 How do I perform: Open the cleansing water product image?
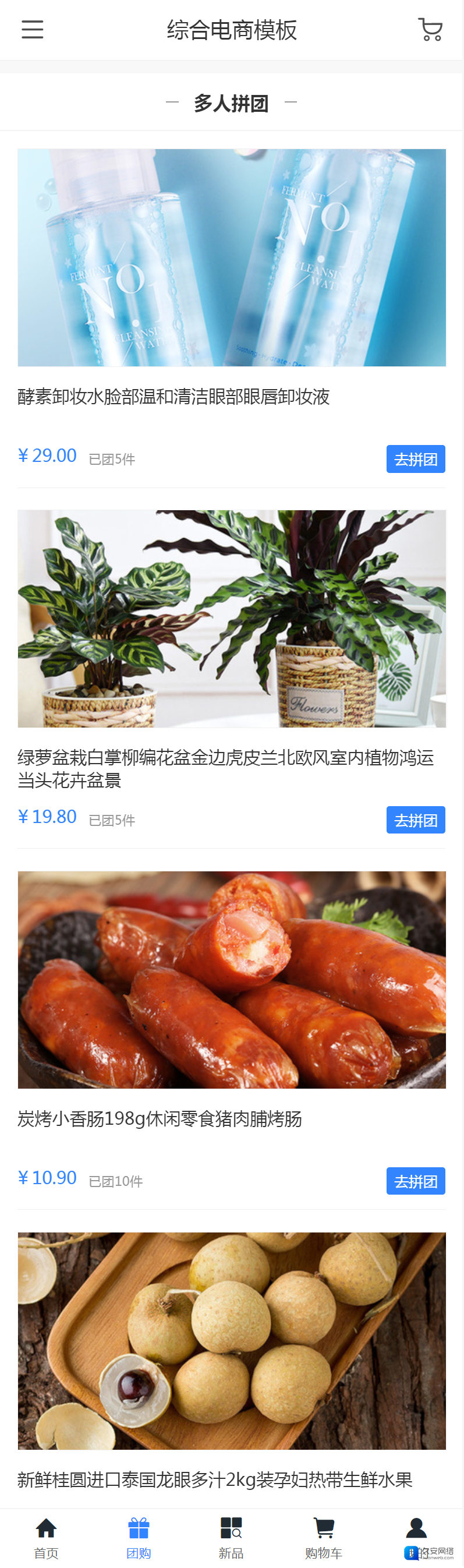pyautogui.click(x=231, y=257)
